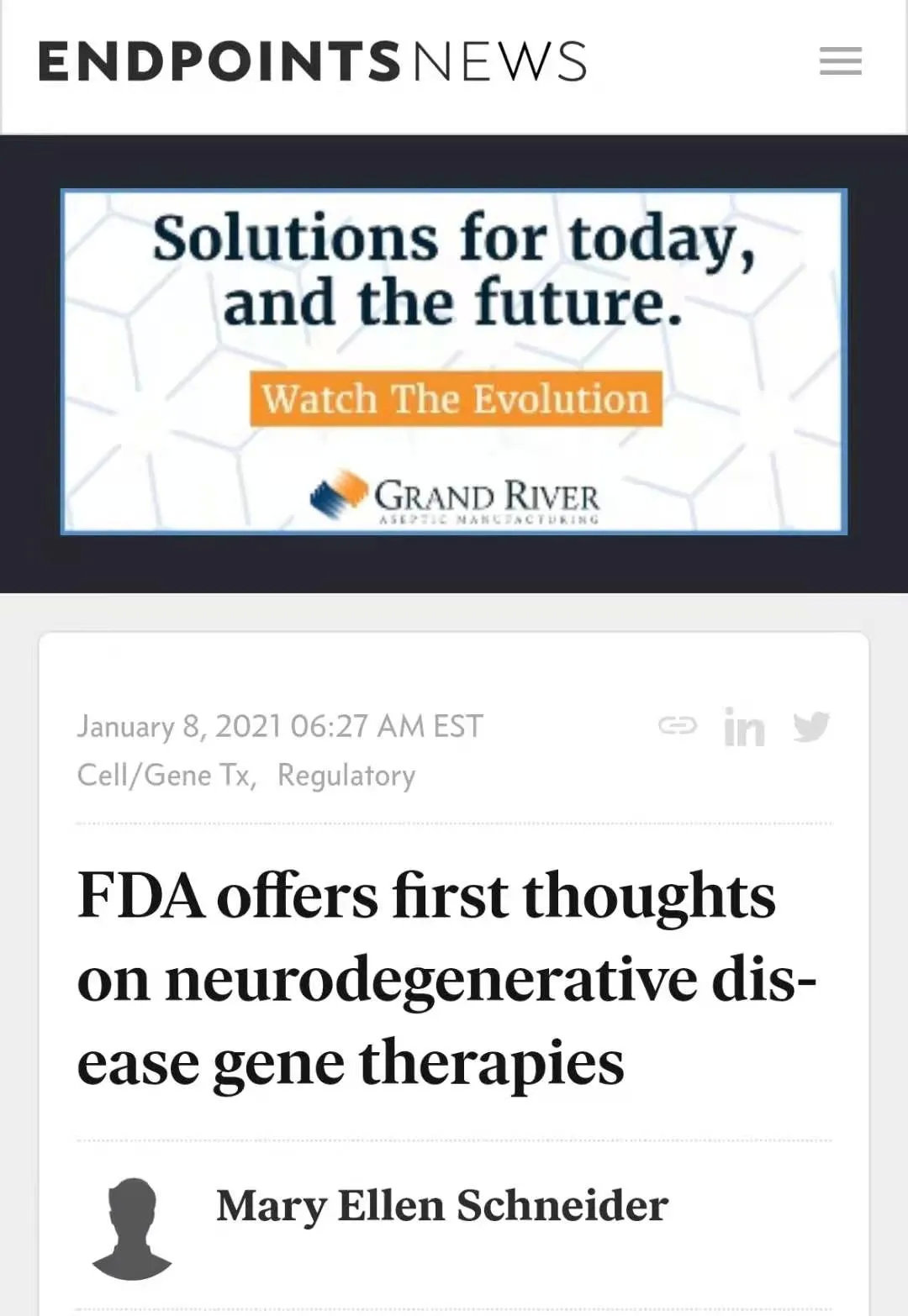Copy the article link icon
The image size is (908, 1316).
[x=677, y=725]
